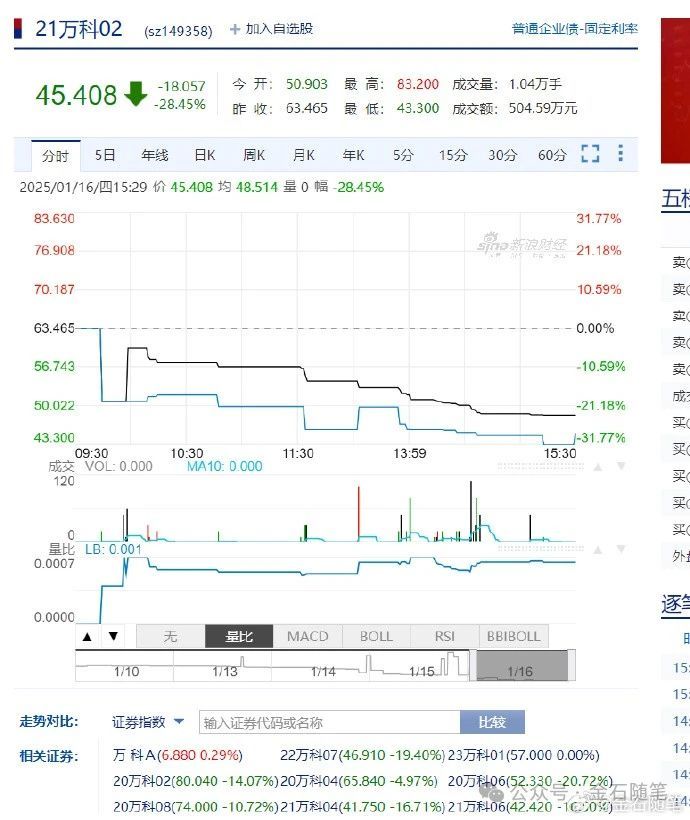The width and height of the screenshot is (690, 820).
Task: Choose the RSI indicator
Action: click(444, 636)
